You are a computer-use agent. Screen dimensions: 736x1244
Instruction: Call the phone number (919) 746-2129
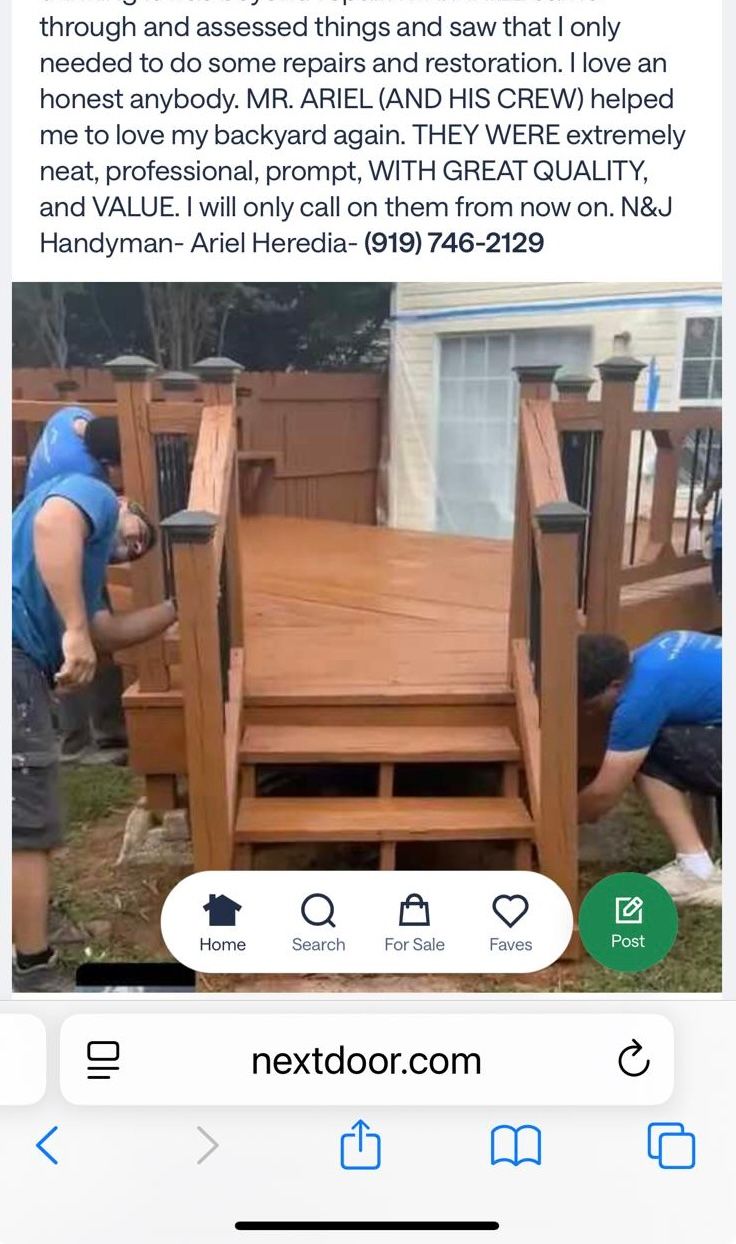point(453,242)
